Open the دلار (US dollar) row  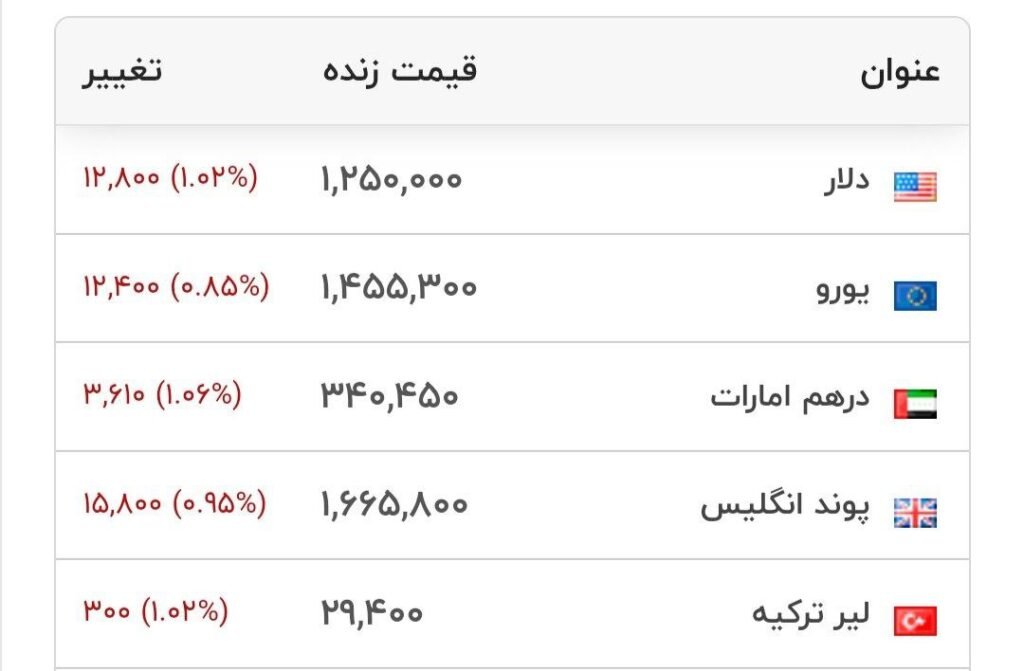point(844,182)
